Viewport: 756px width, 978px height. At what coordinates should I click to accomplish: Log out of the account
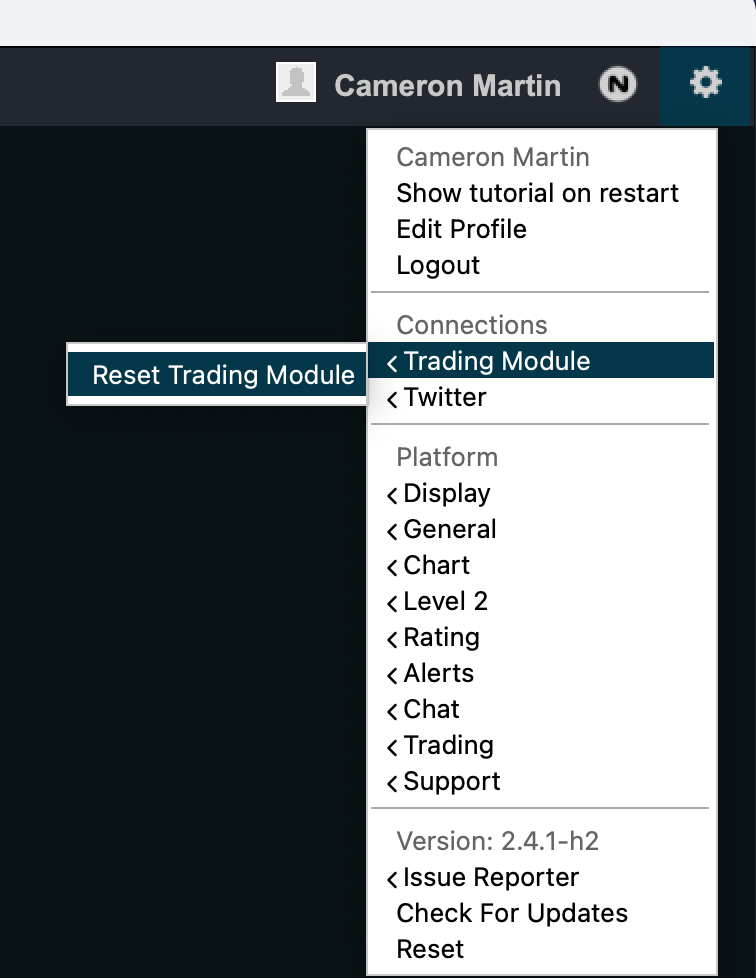pos(438,265)
